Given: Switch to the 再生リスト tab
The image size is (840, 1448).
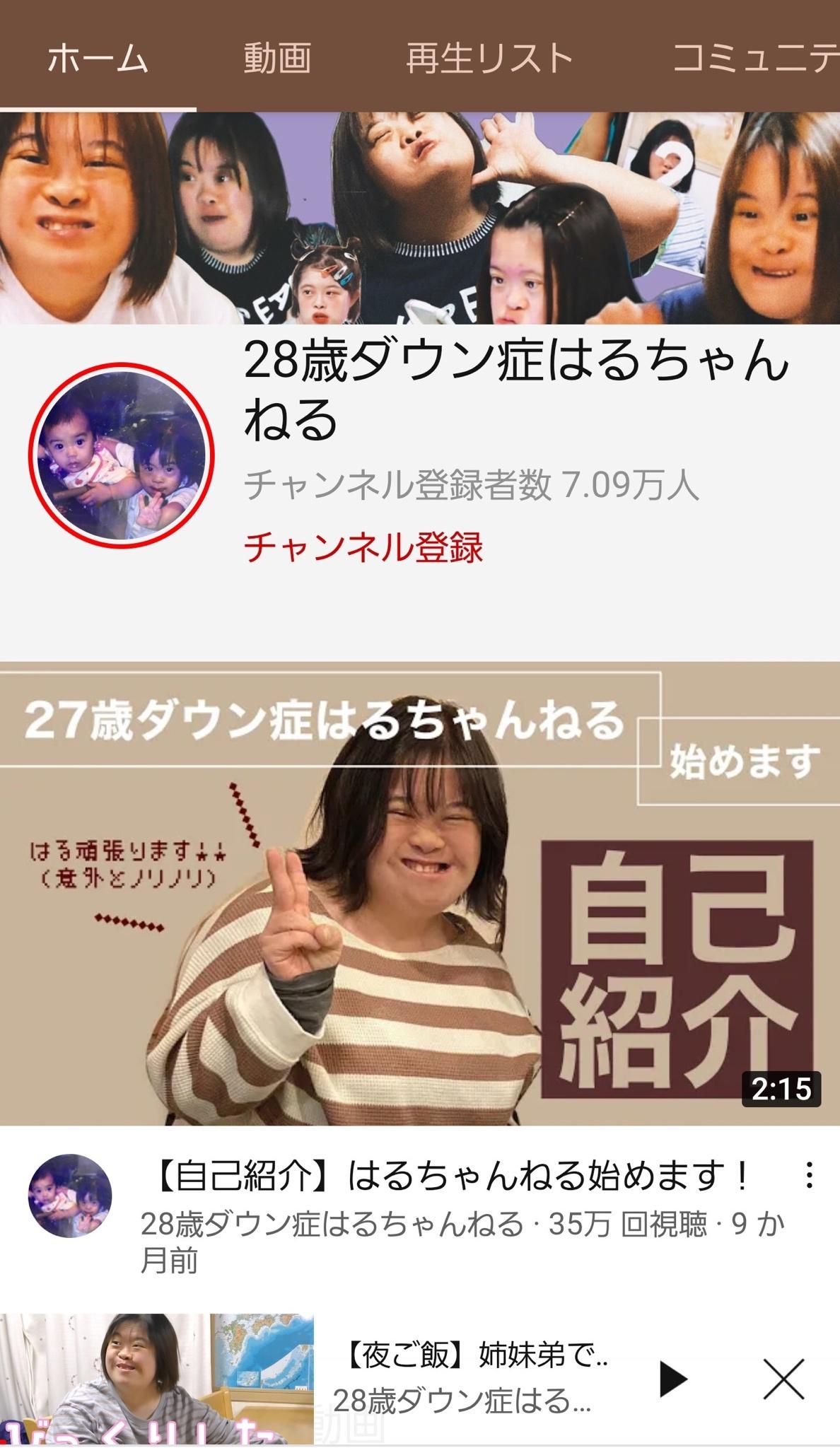Looking at the screenshot, I should (490, 57).
